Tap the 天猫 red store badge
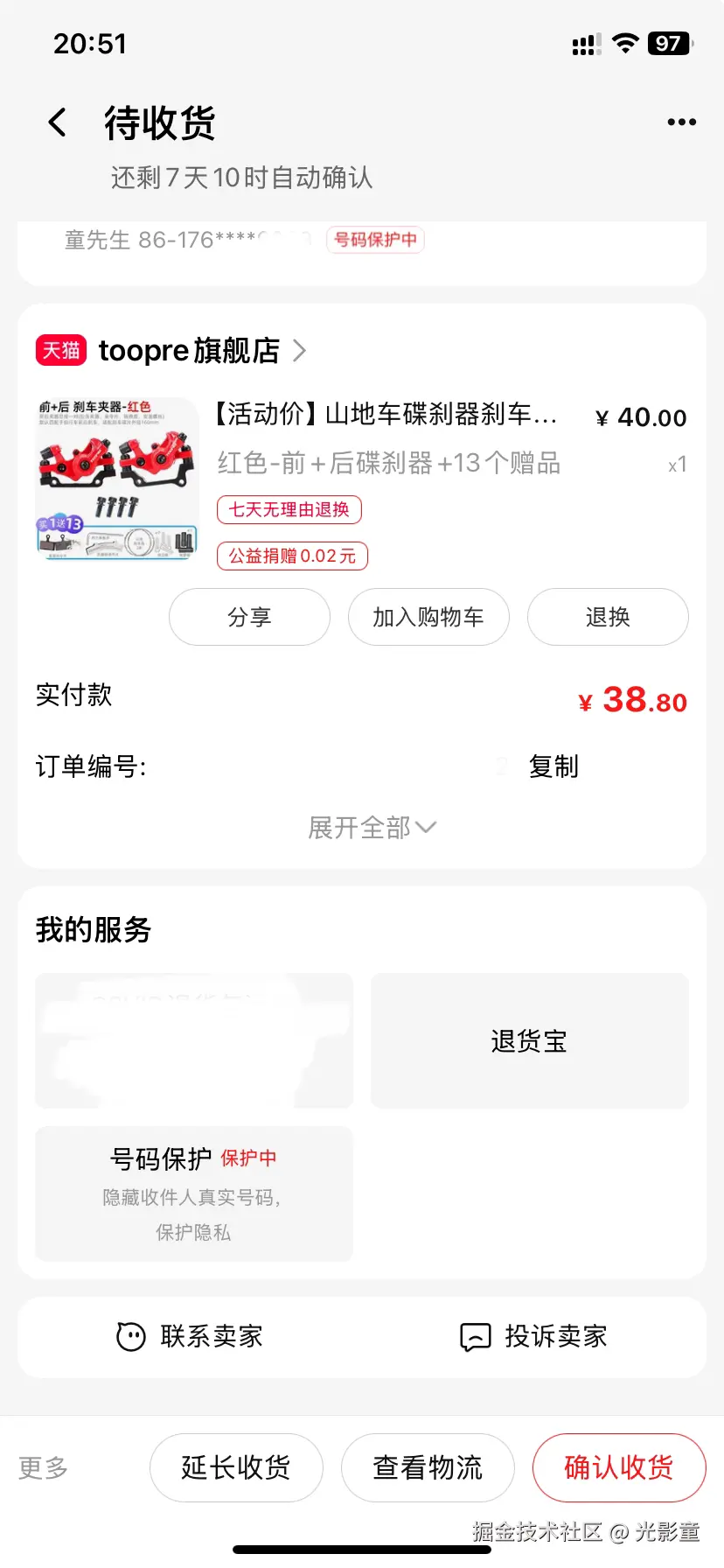This screenshot has height=1568, width=724. pos(60,350)
